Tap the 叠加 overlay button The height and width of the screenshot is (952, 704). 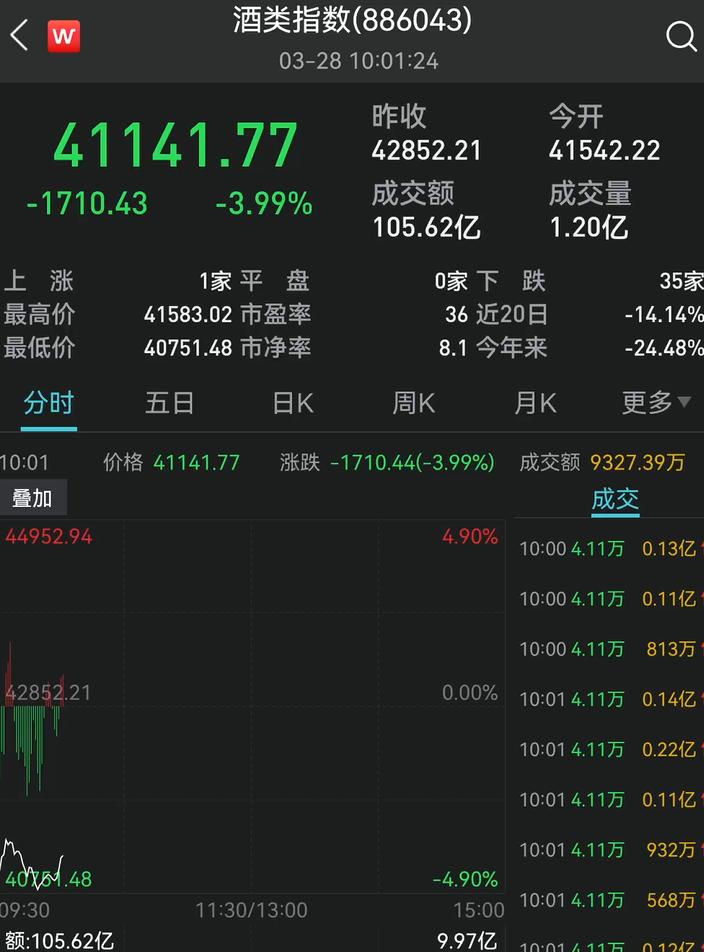32,498
